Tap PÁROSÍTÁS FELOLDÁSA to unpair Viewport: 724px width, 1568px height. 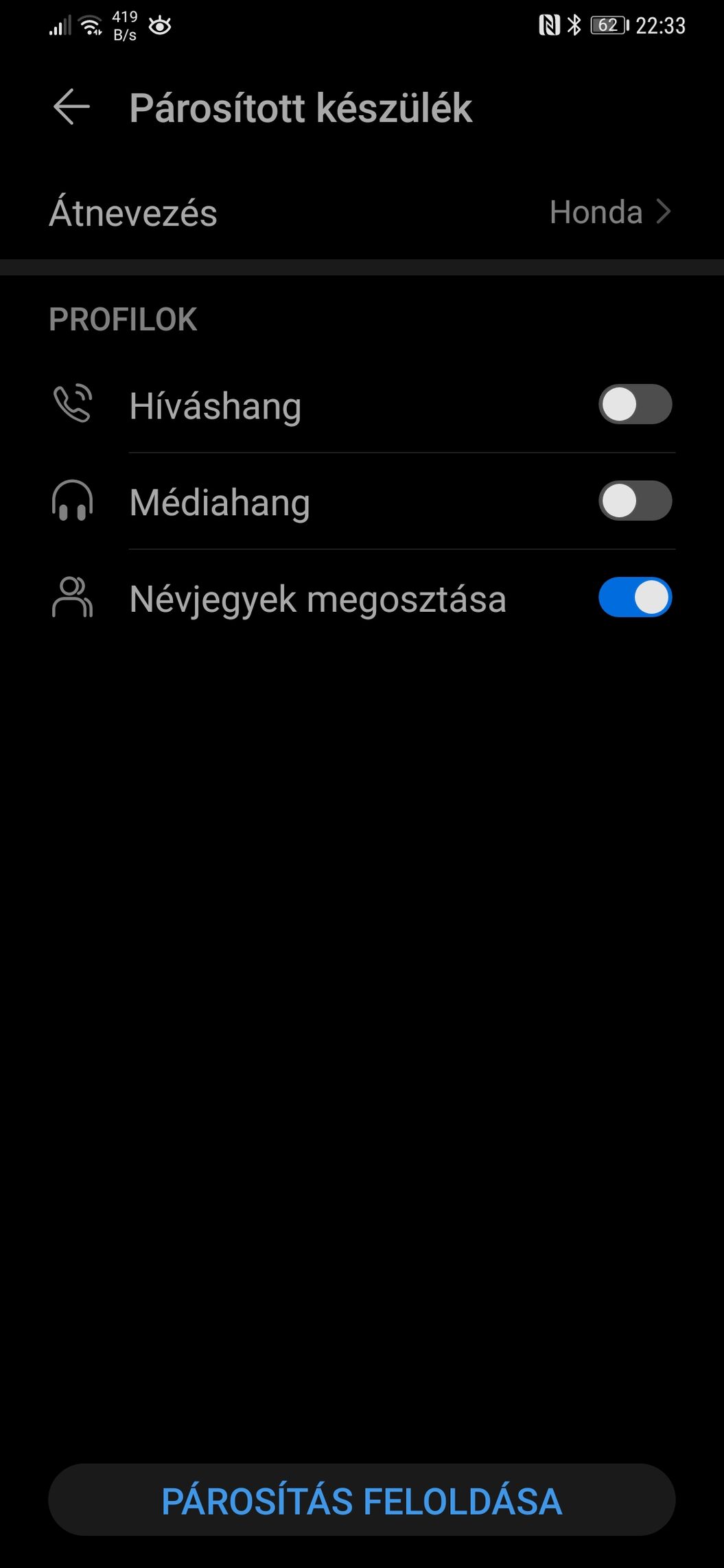[362, 1501]
